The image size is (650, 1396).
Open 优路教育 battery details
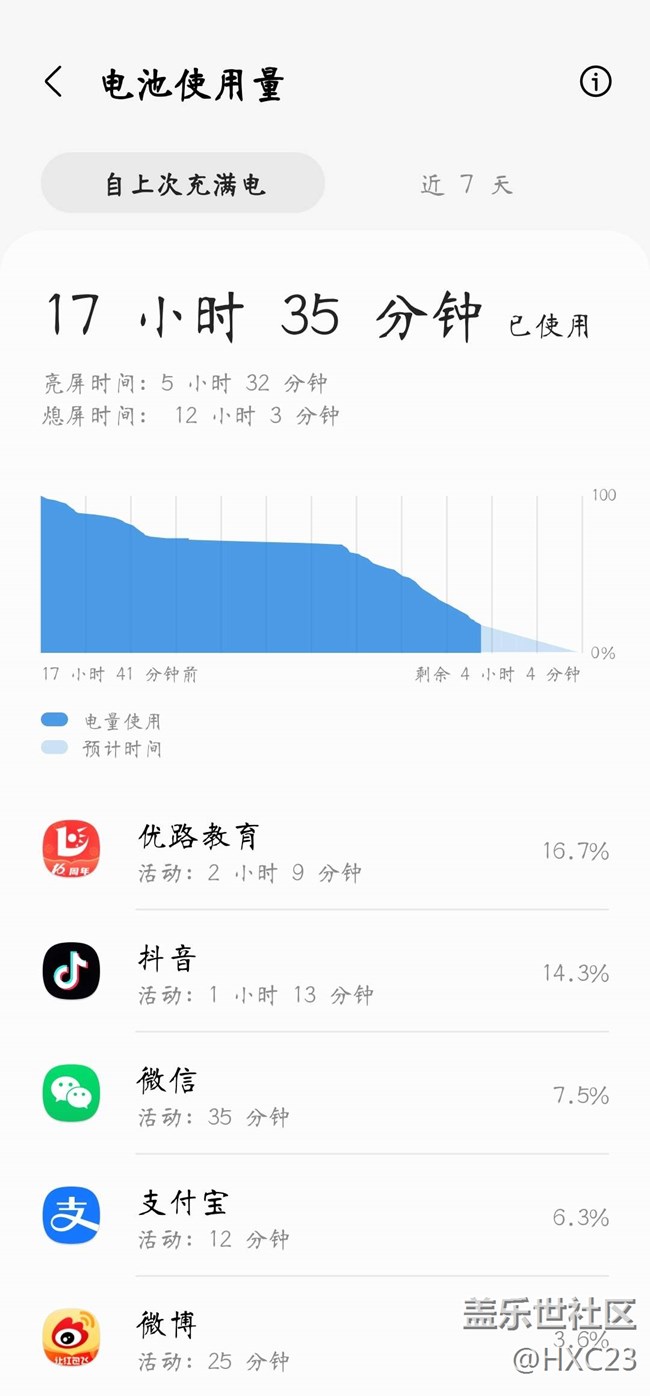click(x=325, y=850)
